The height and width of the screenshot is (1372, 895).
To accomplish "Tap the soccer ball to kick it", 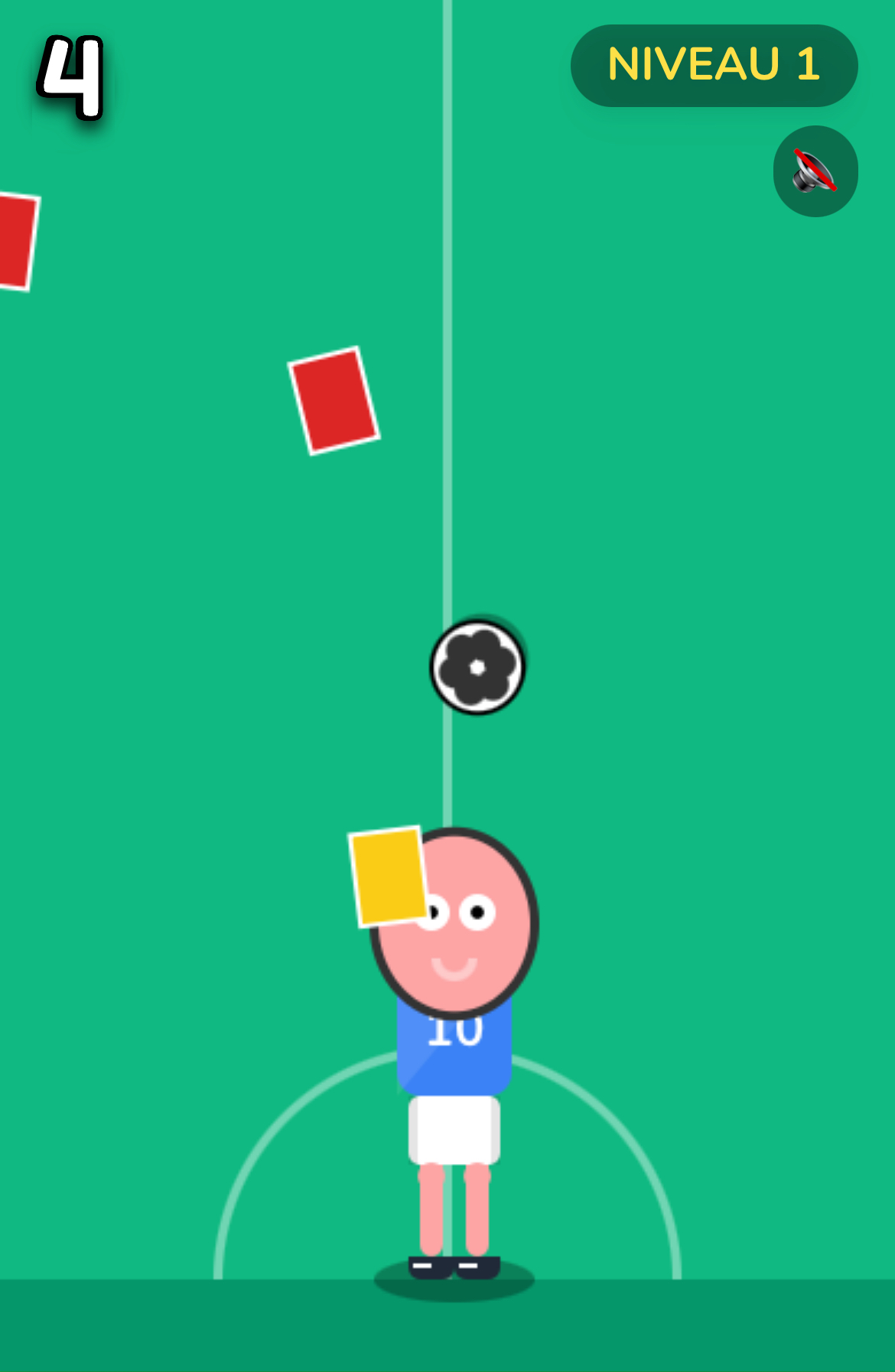I will 477,667.
